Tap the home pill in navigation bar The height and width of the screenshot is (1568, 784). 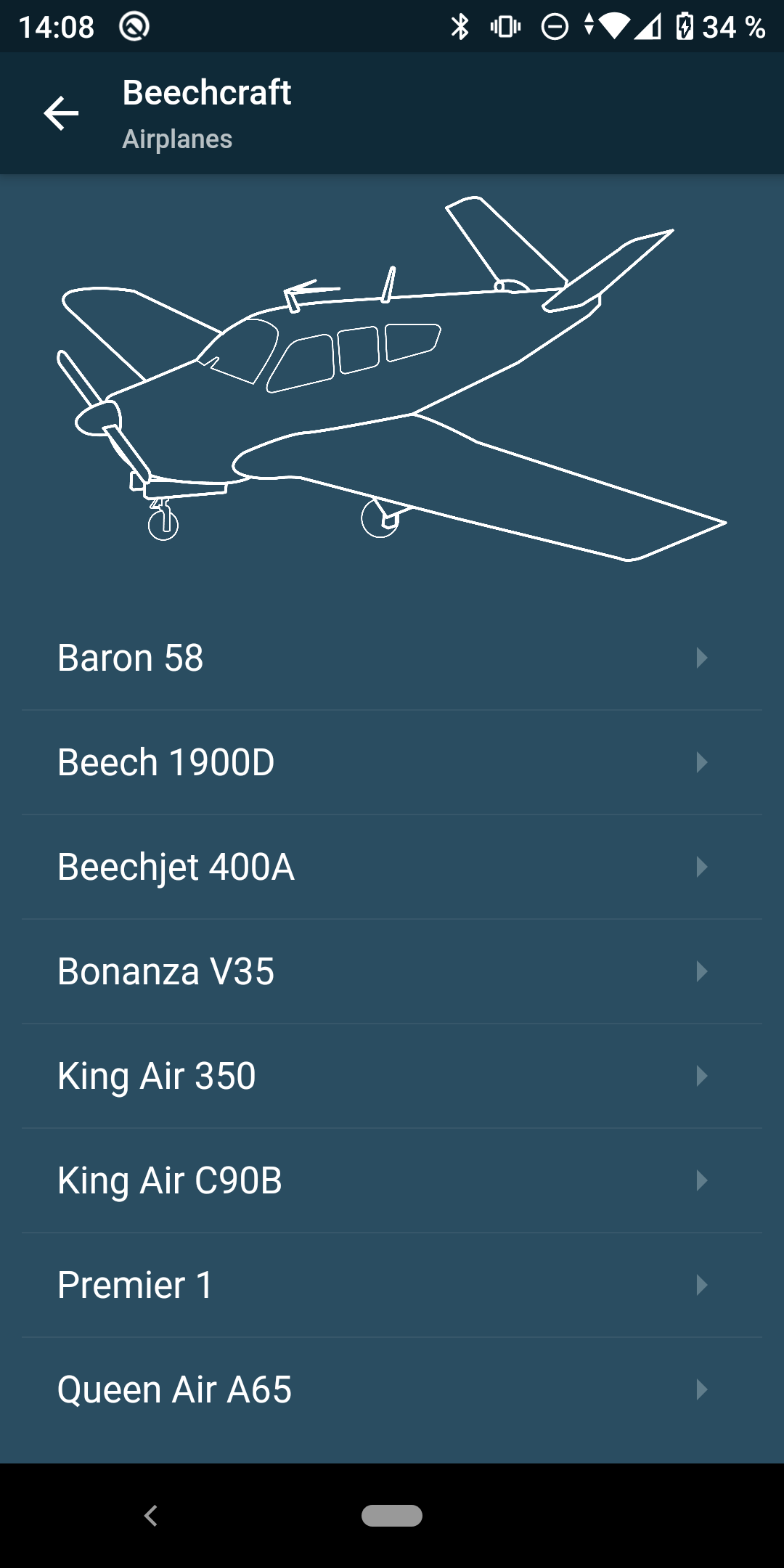point(392,1516)
